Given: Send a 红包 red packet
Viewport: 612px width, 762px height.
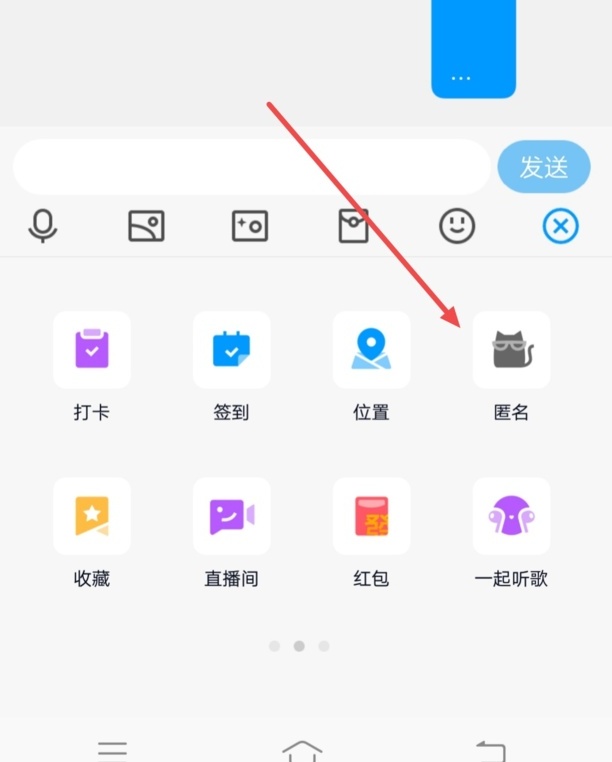Looking at the screenshot, I should [x=371, y=516].
